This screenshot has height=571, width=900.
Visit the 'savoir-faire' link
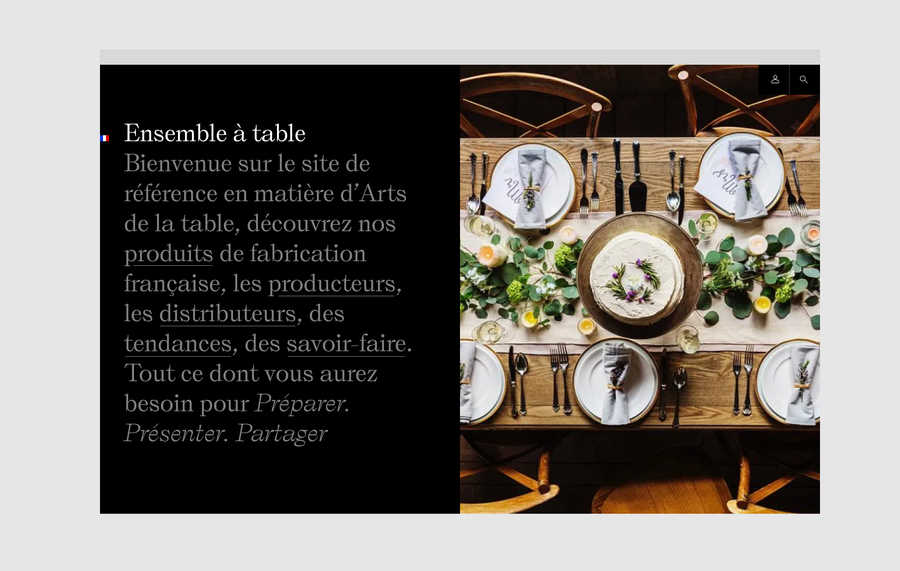(346, 344)
